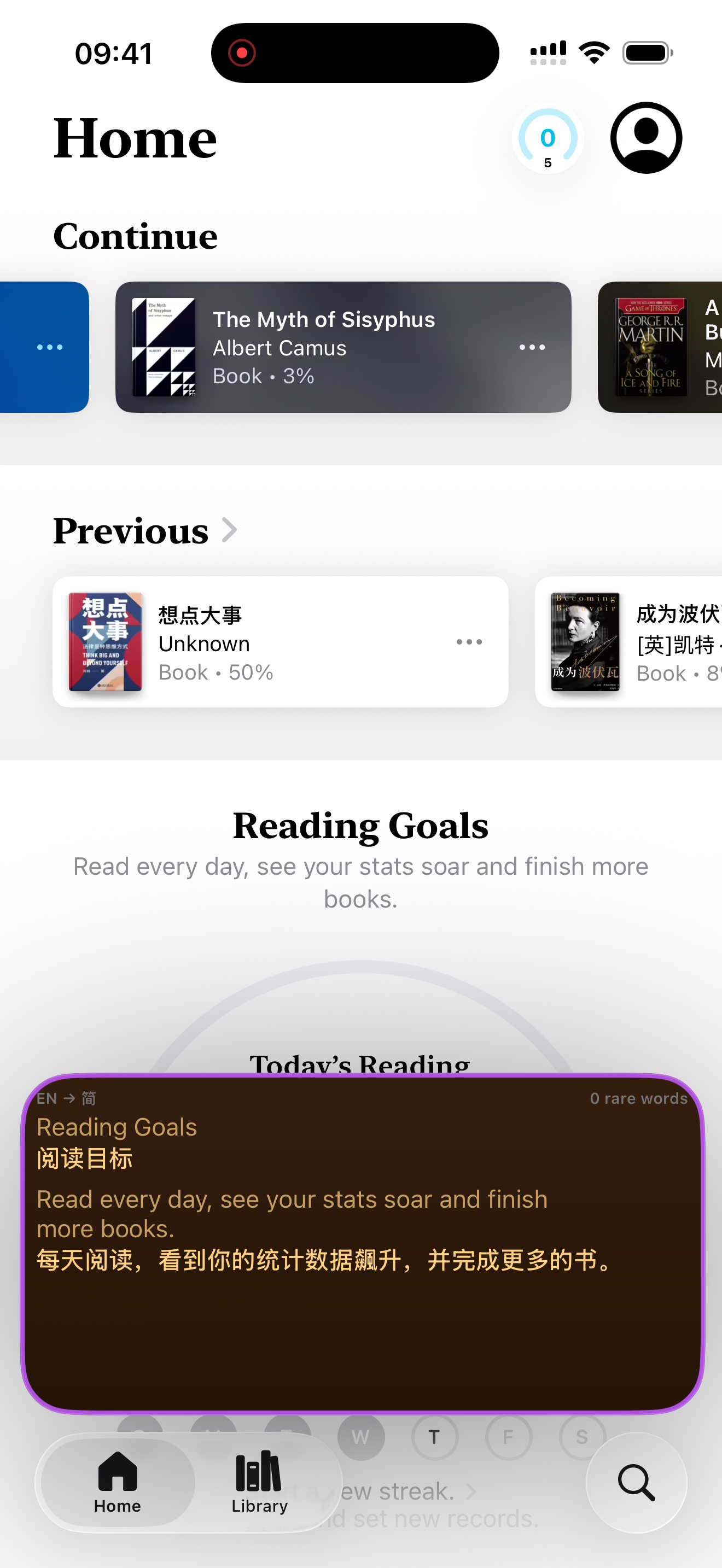Screen dimensions: 722x1568
Task: Open the account profile icon
Action: [646, 138]
